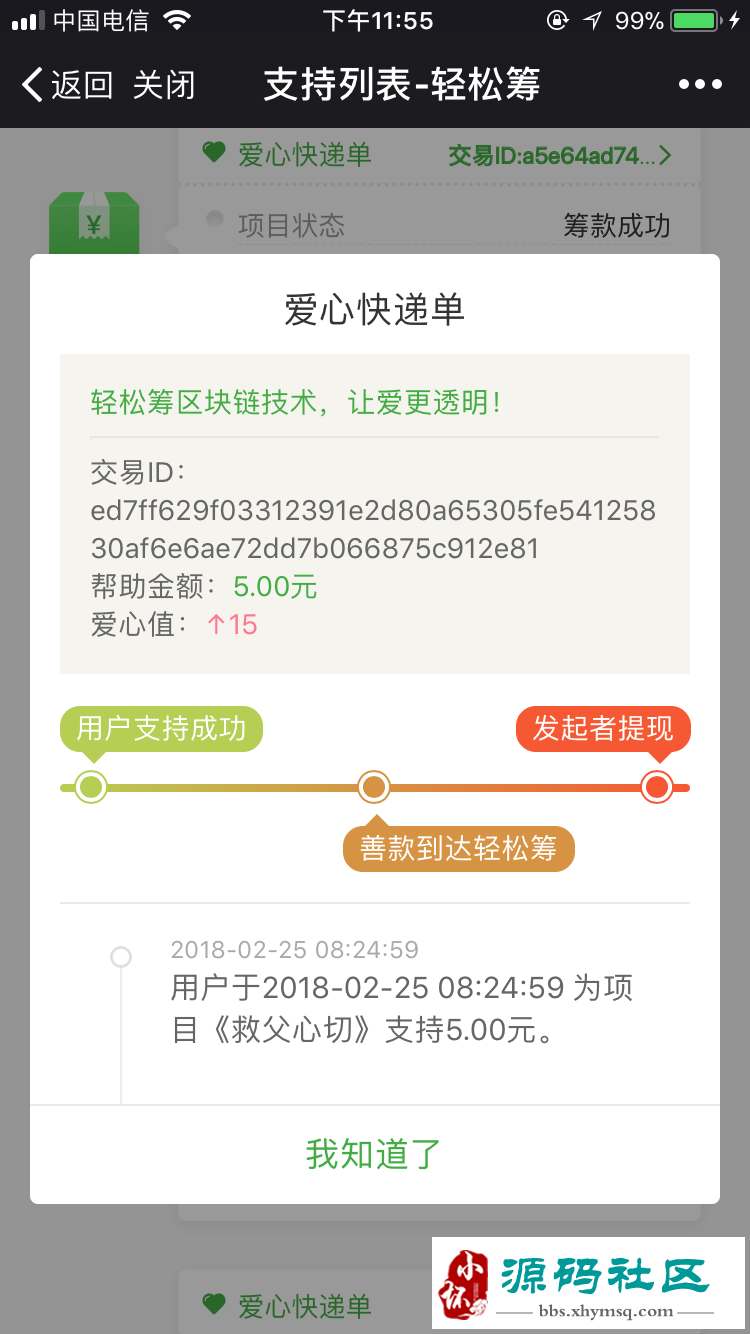Select the 用户支持成功 timeline node
This screenshot has height=1334, width=750.
click(91, 787)
